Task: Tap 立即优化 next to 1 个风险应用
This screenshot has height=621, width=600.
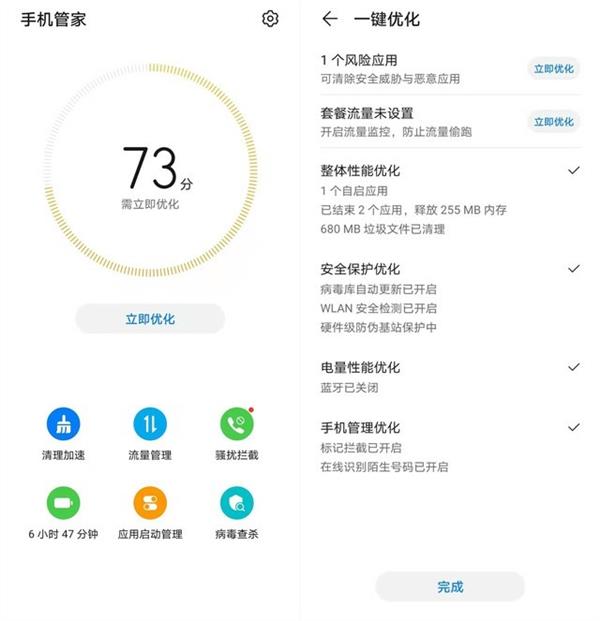Action: click(553, 69)
